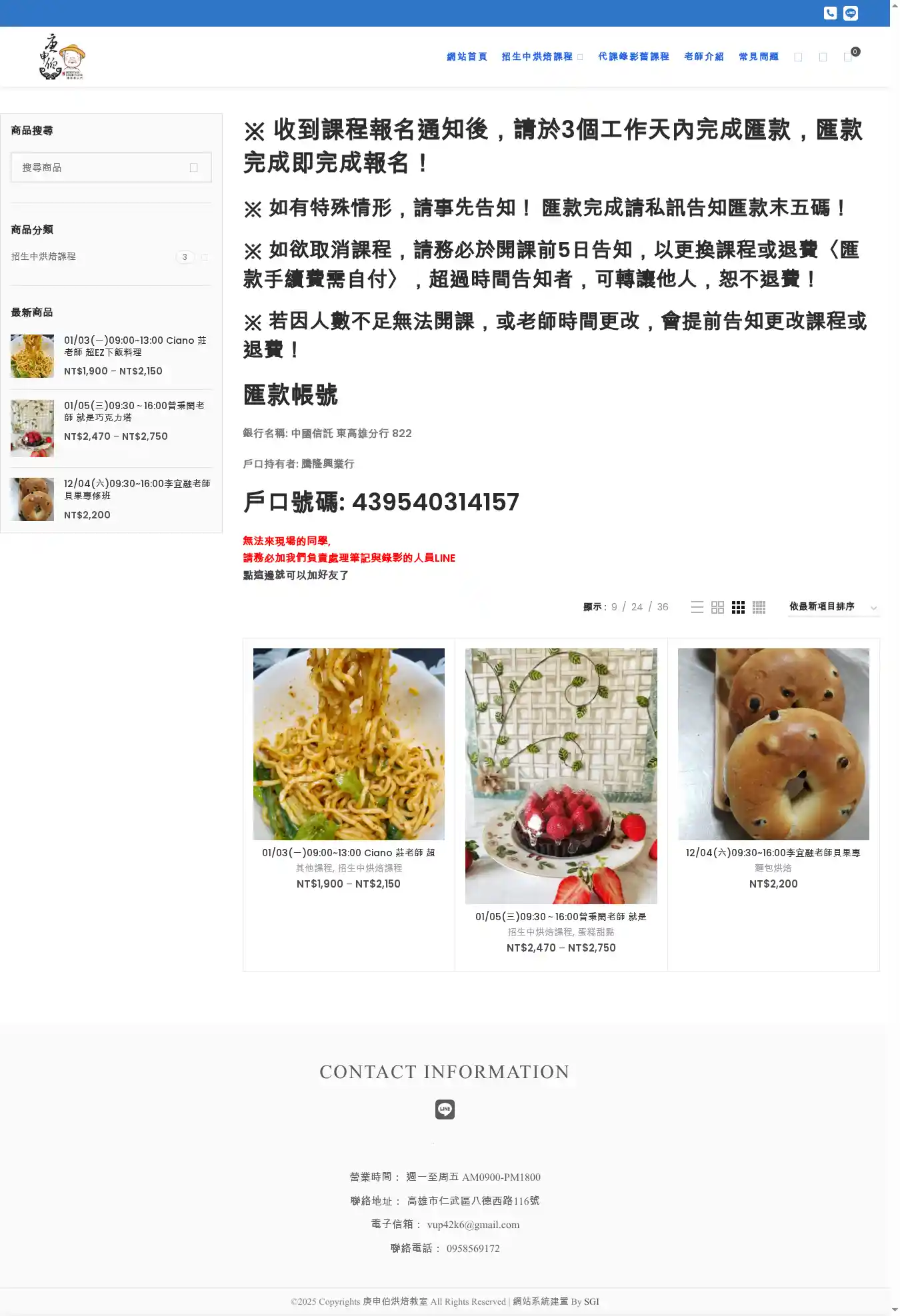Open the shopping cart

tap(849, 57)
